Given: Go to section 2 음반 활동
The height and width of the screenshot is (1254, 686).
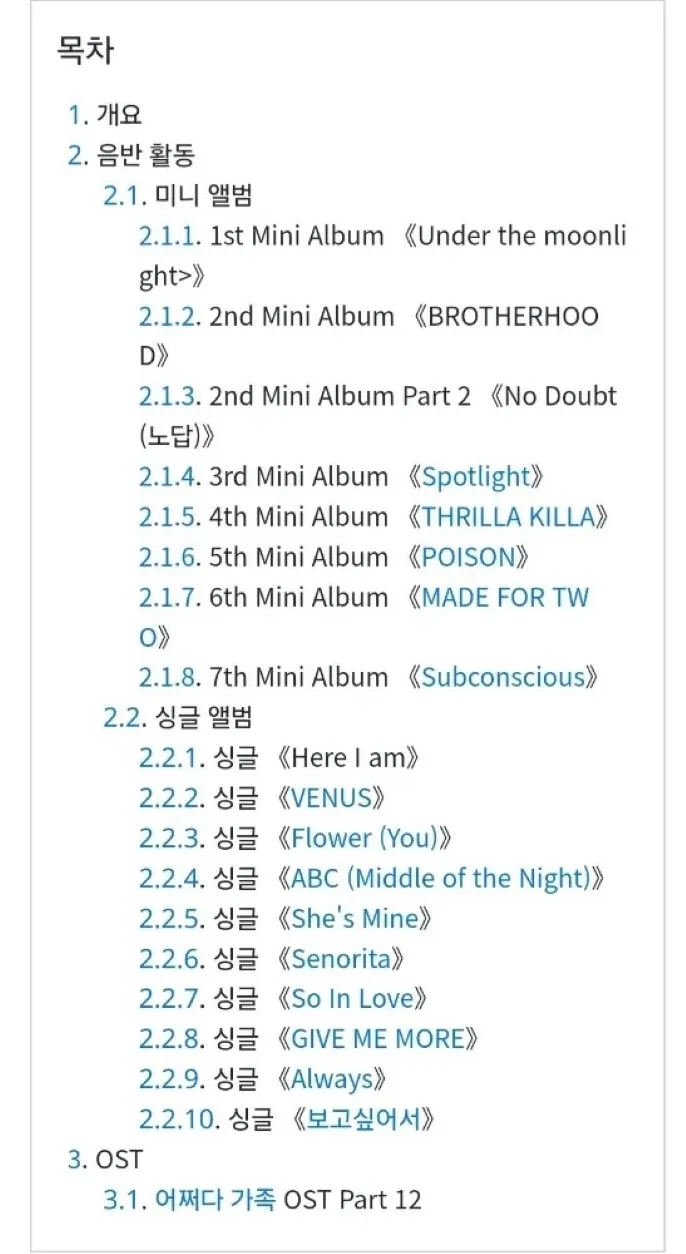Looking at the screenshot, I should 78,155.
